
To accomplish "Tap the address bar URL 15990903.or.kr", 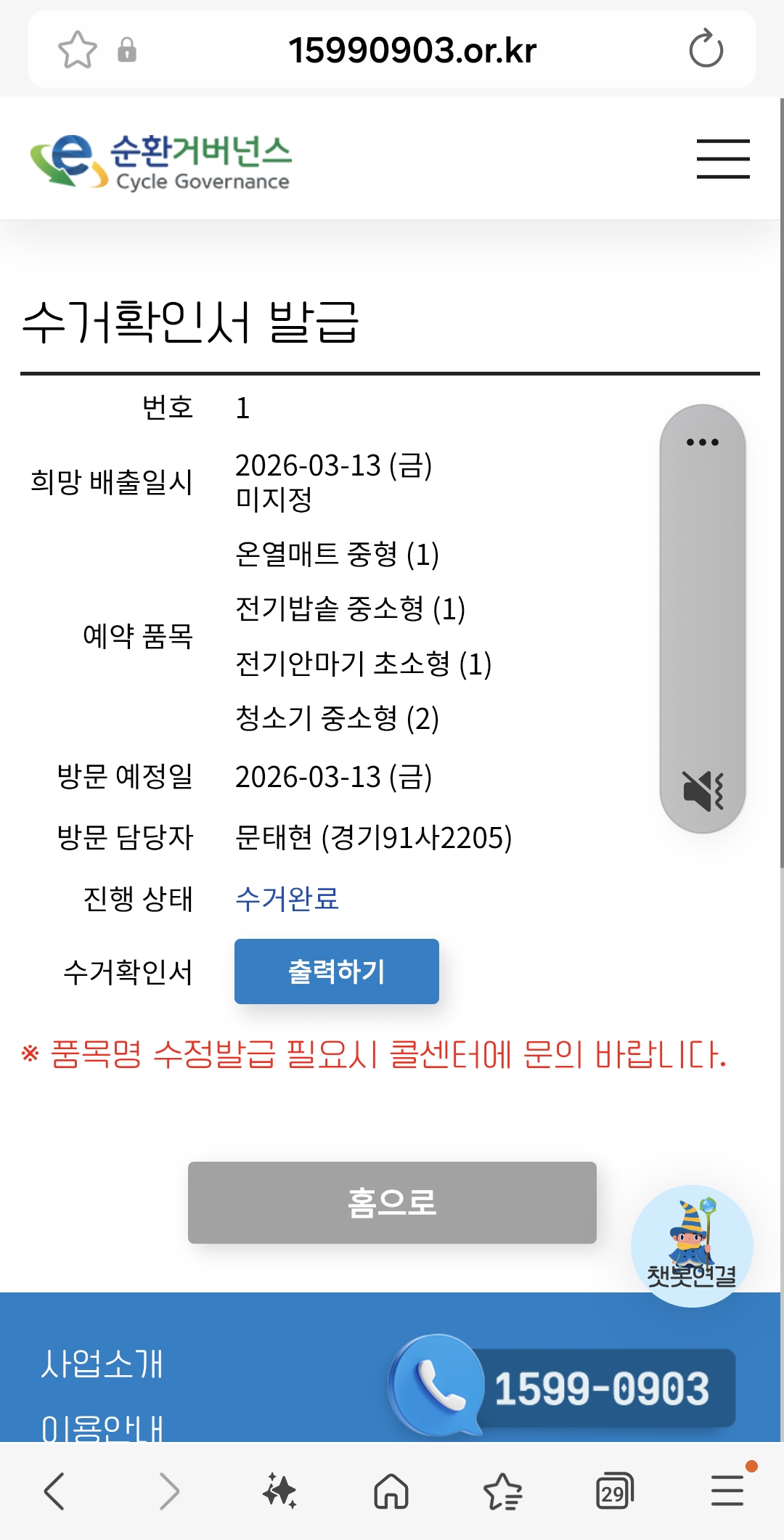I will (412, 50).
